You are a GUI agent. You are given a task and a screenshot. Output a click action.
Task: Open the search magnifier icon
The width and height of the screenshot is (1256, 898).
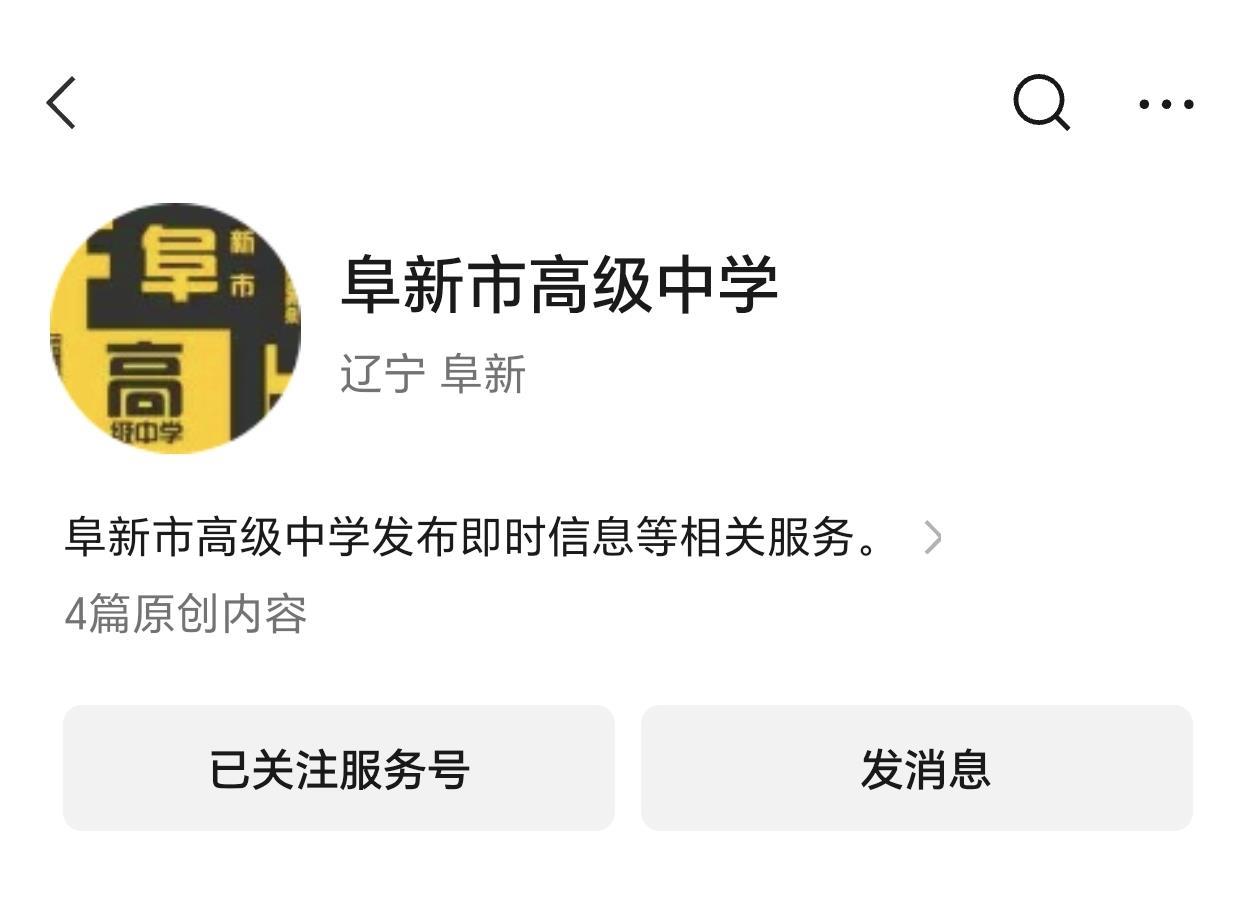(1041, 102)
